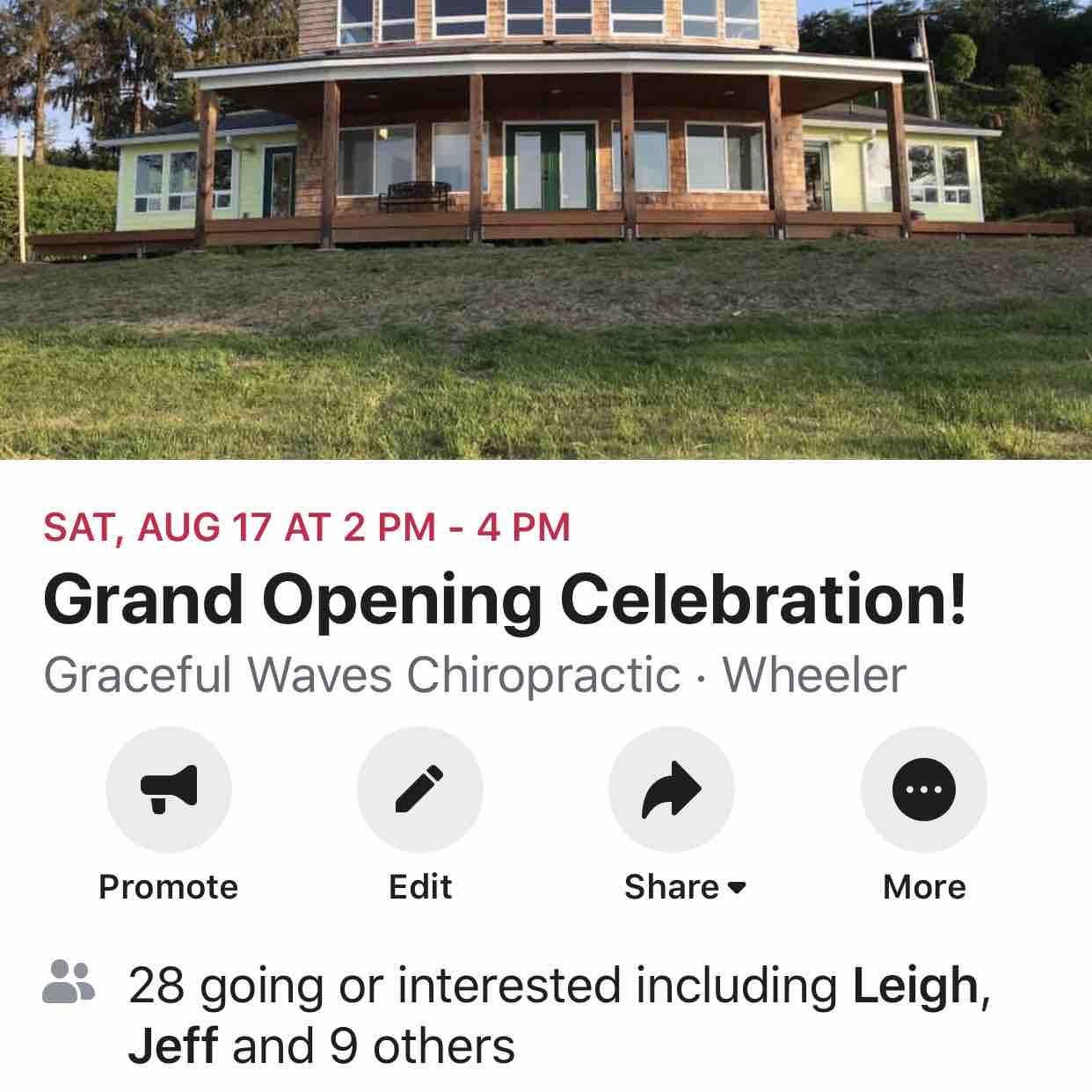Viewport: 1092px width, 1092px height.
Task: Open the event cover photo
Action: click(545, 229)
